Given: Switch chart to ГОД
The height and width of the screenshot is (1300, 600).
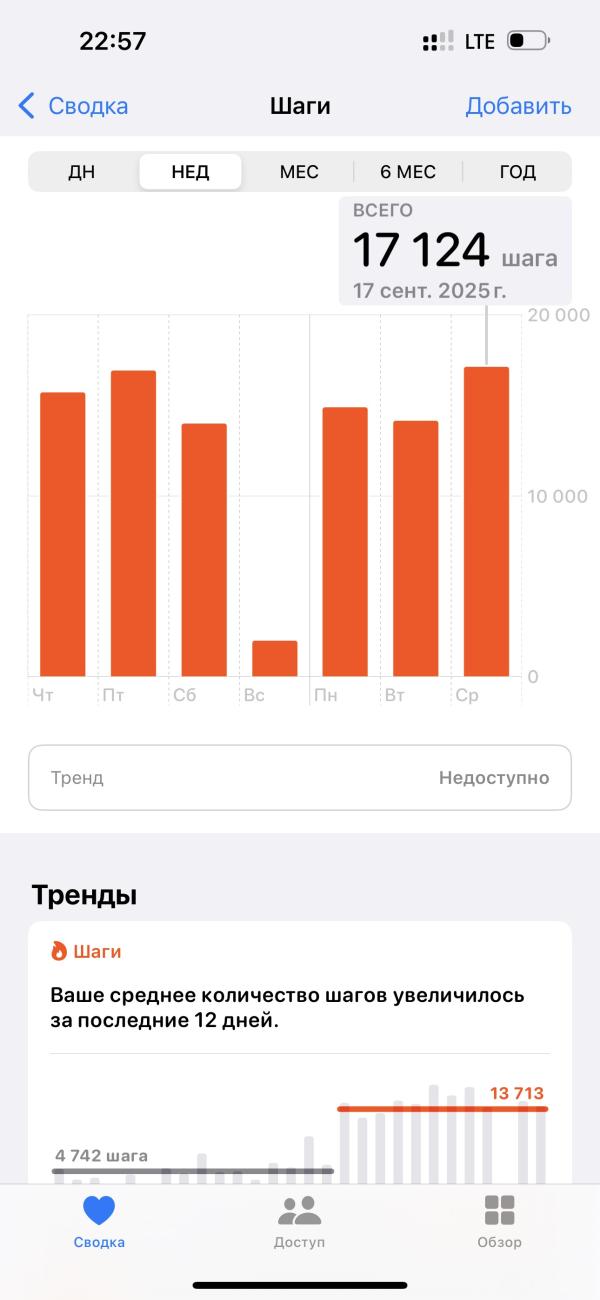Looking at the screenshot, I should pos(517,172).
